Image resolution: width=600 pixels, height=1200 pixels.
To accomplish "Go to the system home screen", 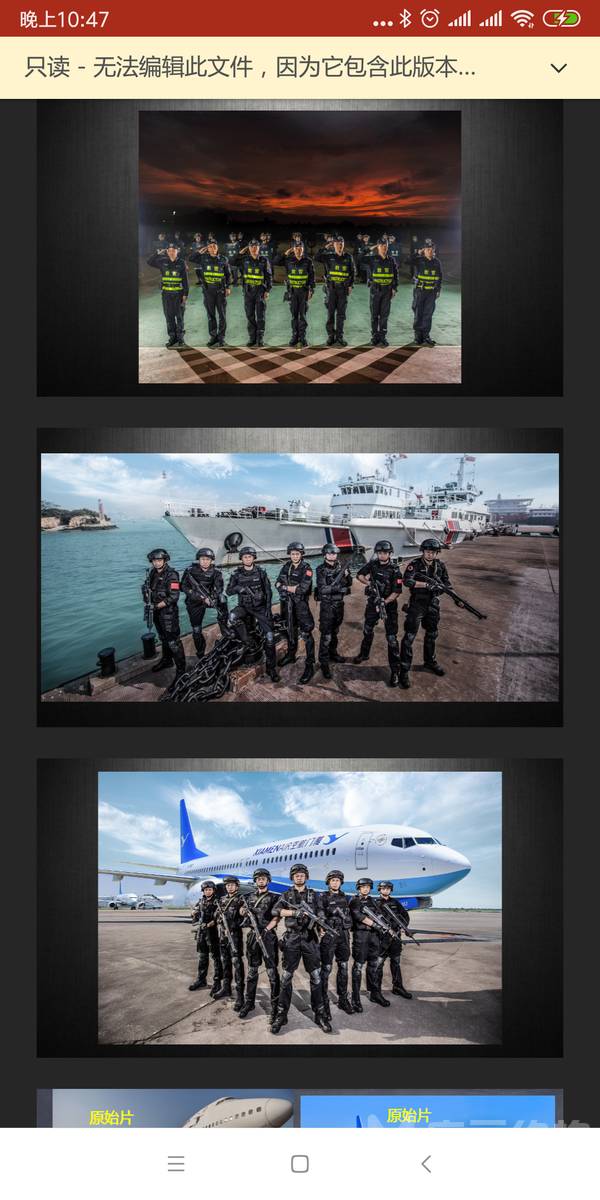I will [299, 1163].
